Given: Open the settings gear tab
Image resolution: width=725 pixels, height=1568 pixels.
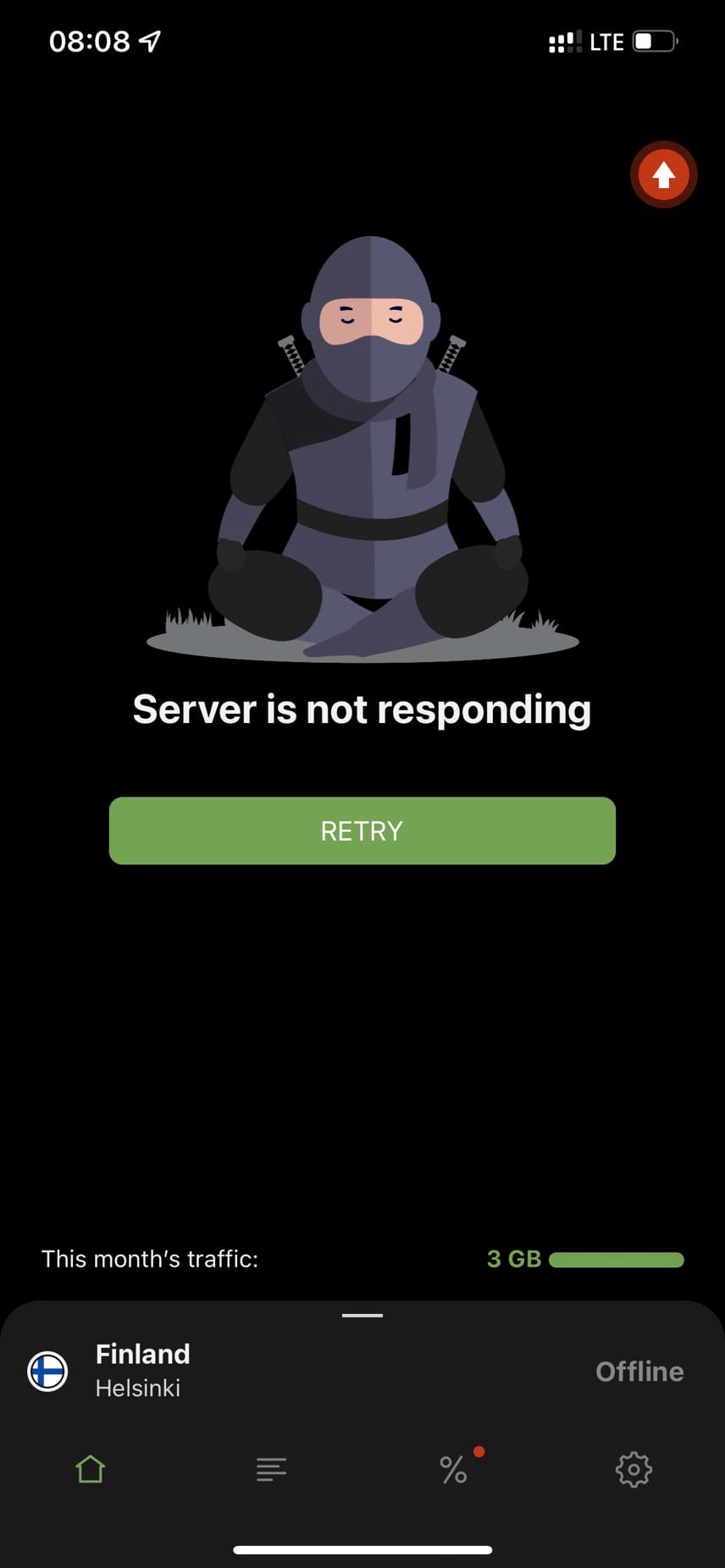Looking at the screenshot, I should pyautogui.click(x=634, y=1469).
